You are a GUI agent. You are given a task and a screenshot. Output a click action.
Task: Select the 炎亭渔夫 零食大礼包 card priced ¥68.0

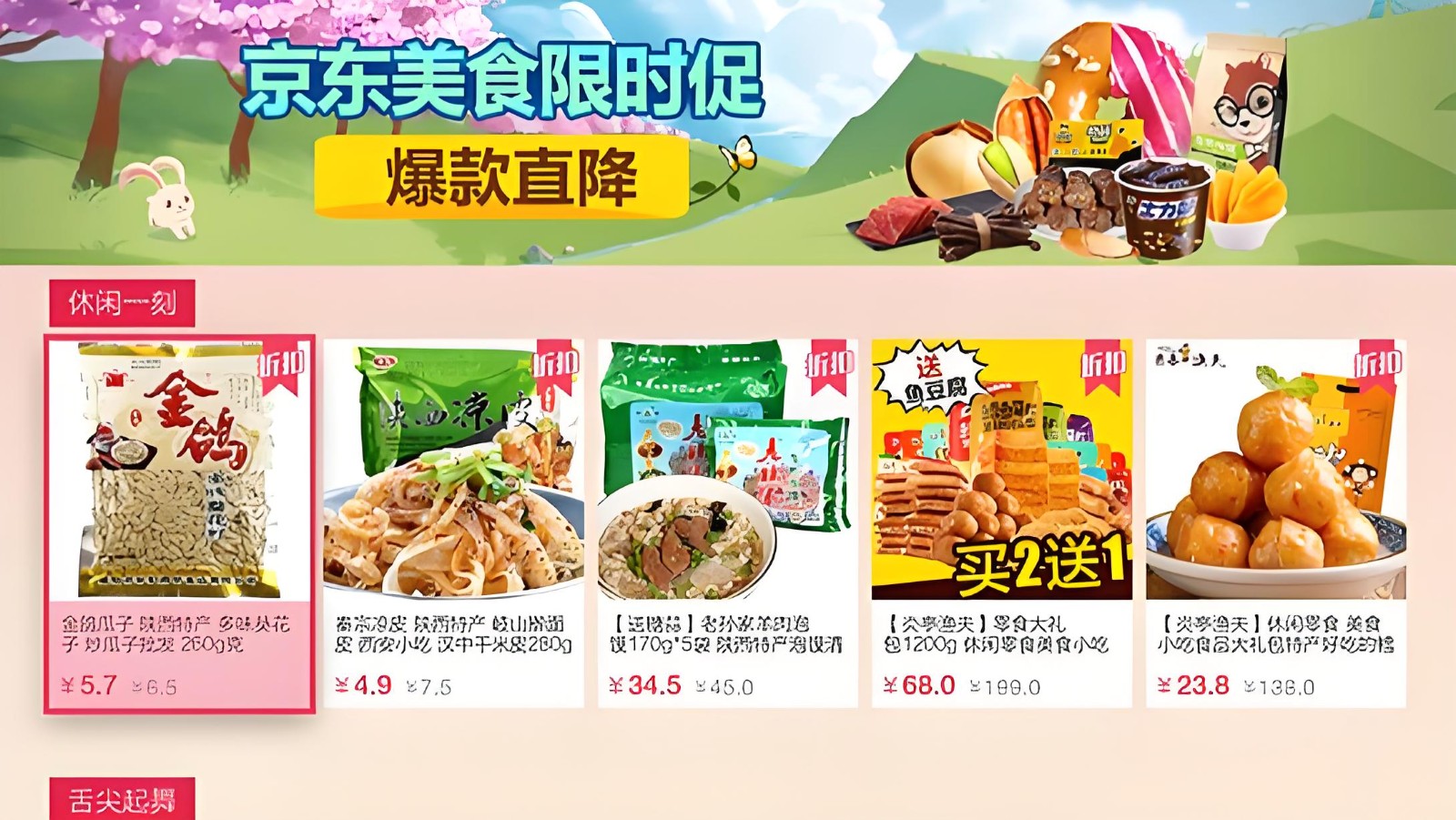(1001, 523)
